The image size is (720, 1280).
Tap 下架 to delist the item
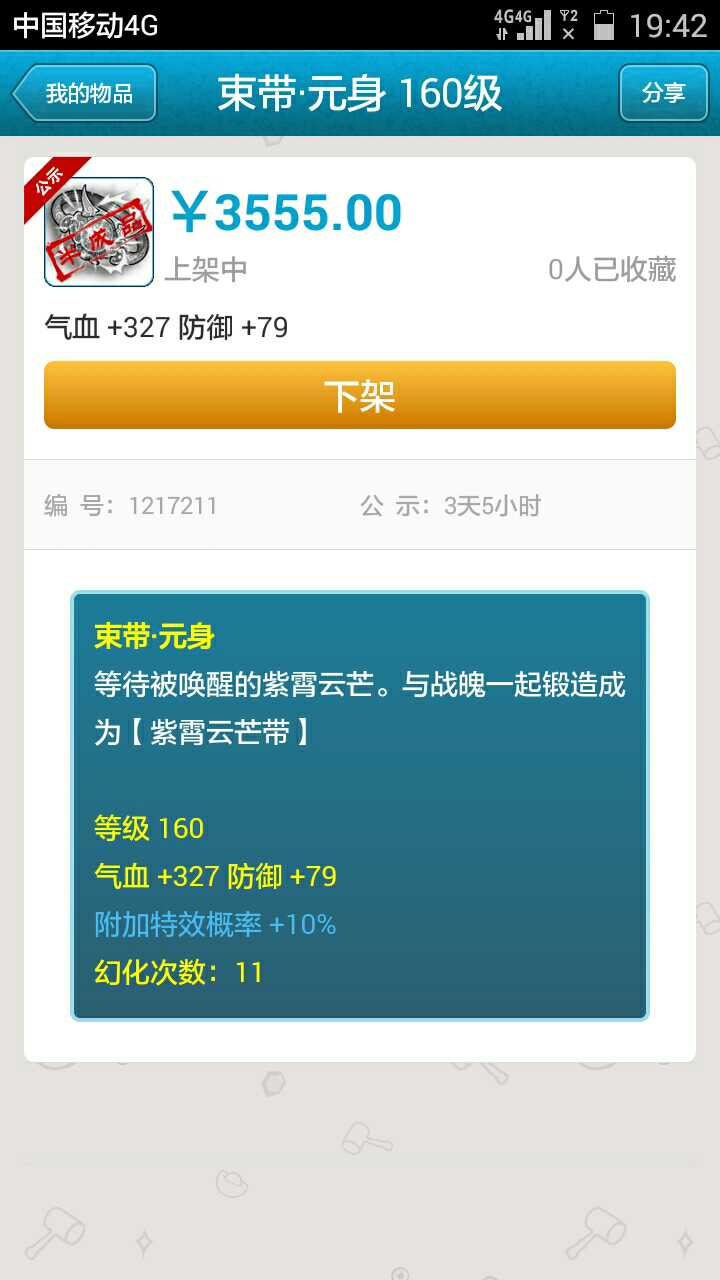click(360, 395)
